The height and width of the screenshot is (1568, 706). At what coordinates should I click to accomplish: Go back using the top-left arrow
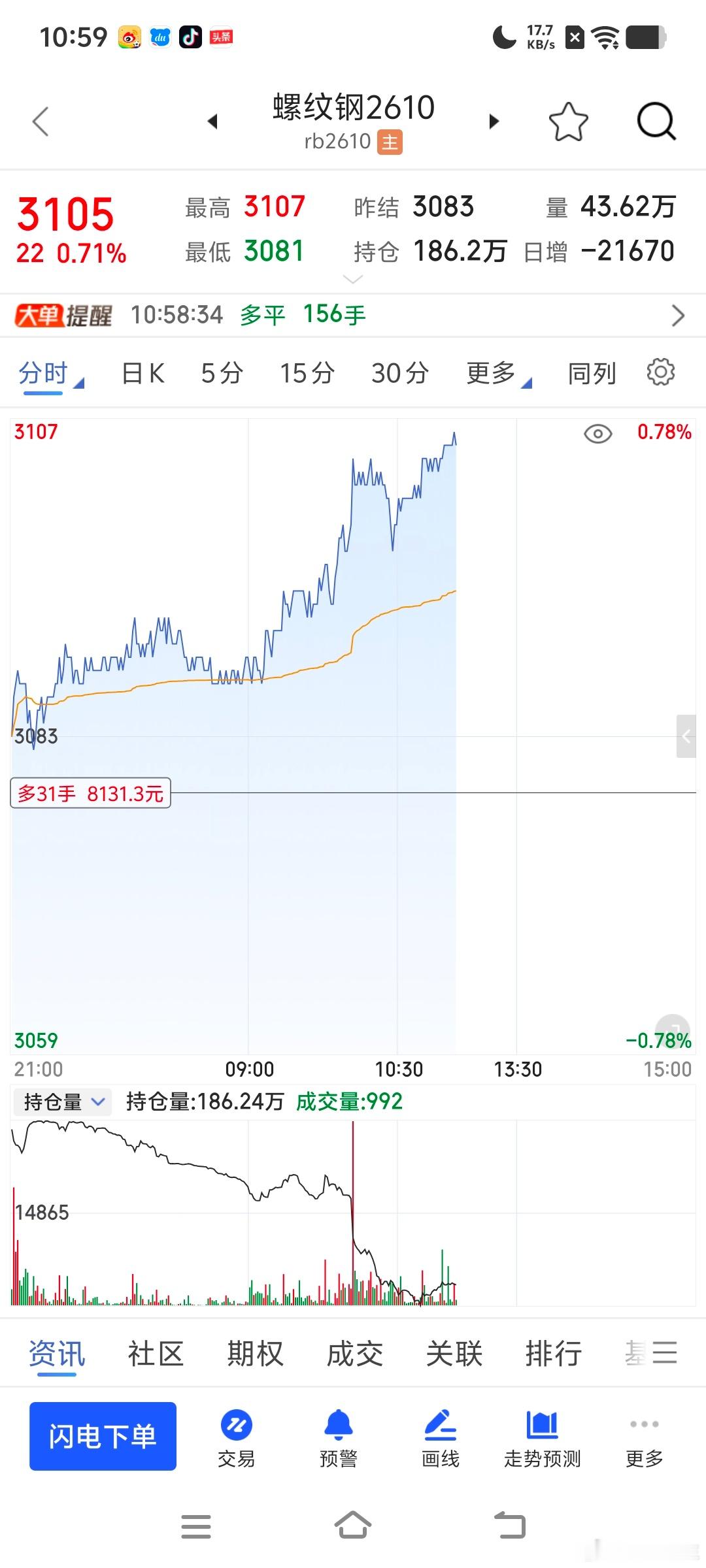(41, 122)
